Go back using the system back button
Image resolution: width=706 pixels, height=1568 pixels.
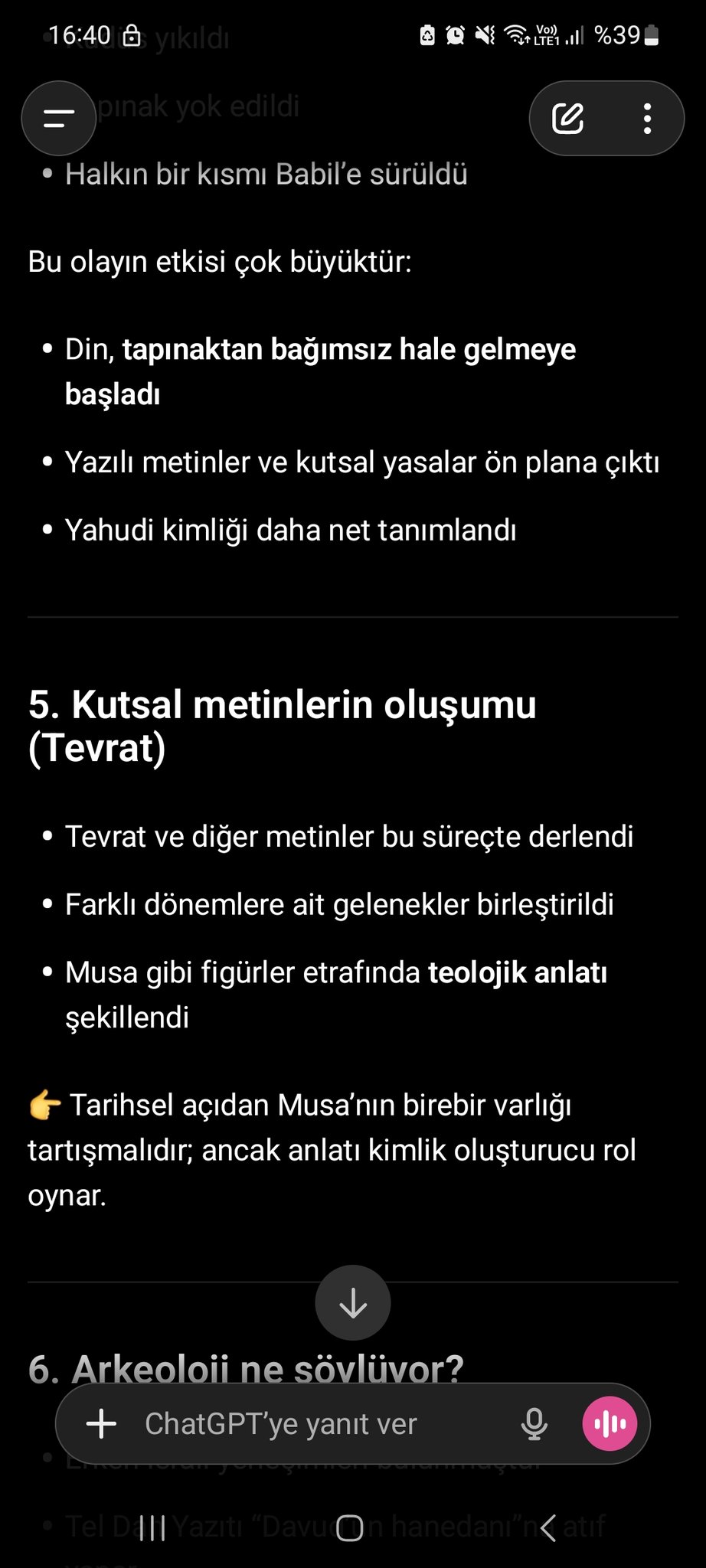pos(548,1527)
